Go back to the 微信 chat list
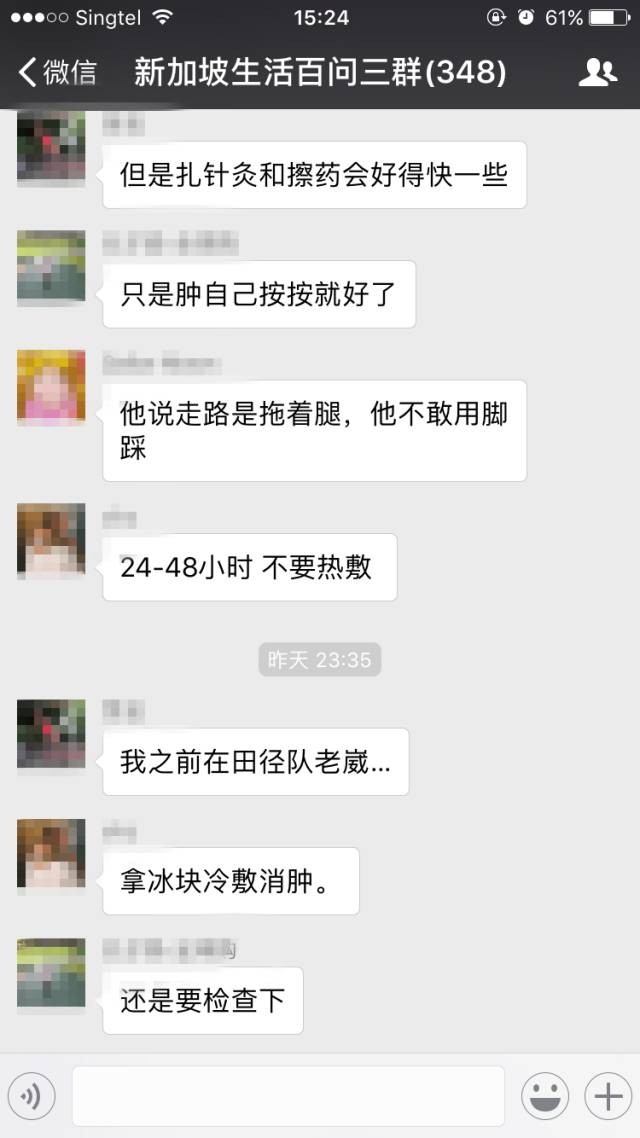Screen dimensions: 640x1138 pyautogui.click(x=58, y=72)
